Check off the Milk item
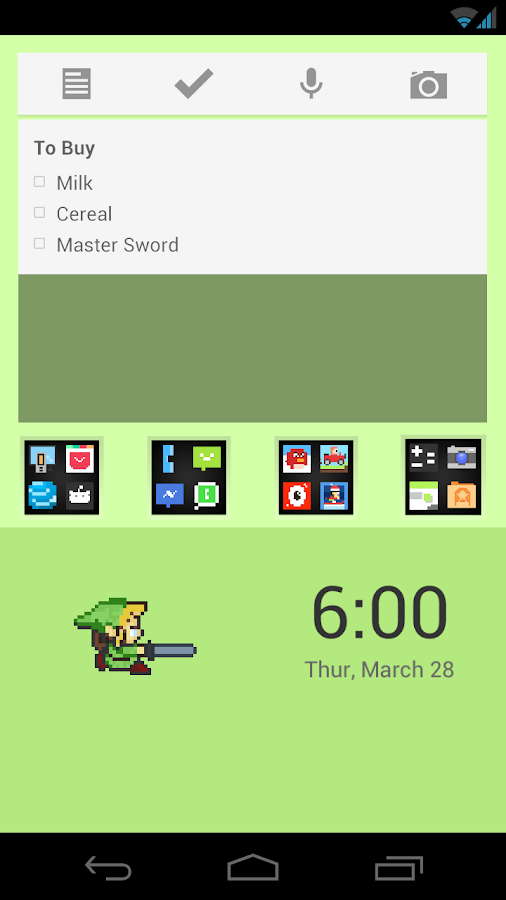The image size is (506, 900). pos(39,182)
